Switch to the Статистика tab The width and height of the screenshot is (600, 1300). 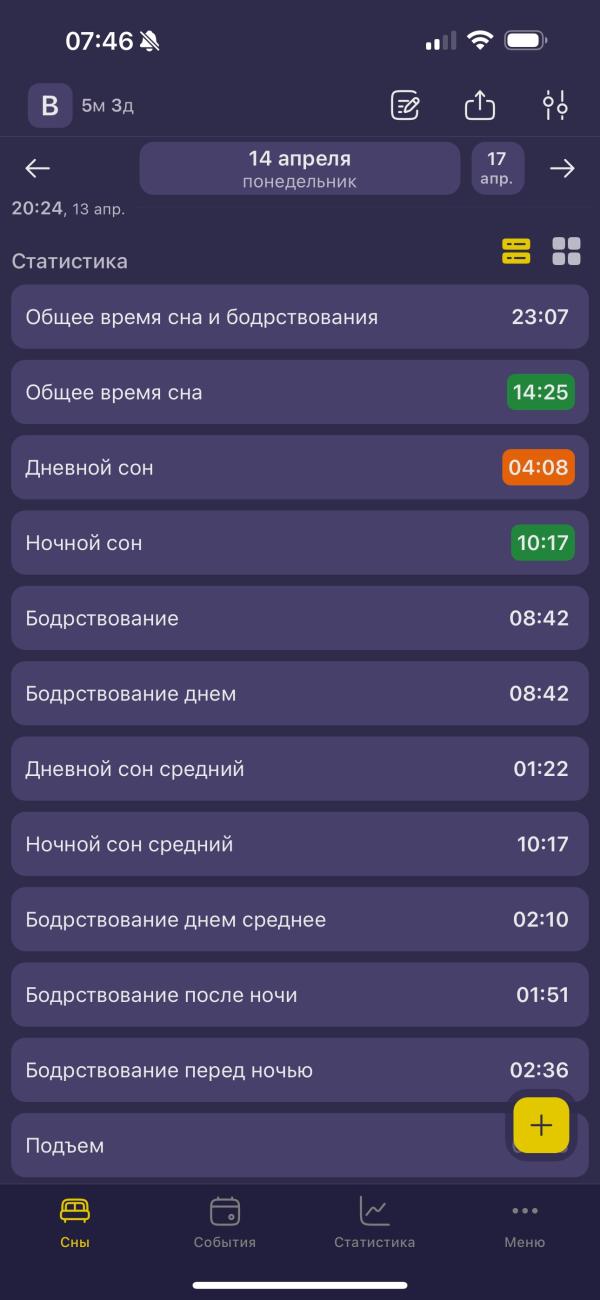(375, 1222)
